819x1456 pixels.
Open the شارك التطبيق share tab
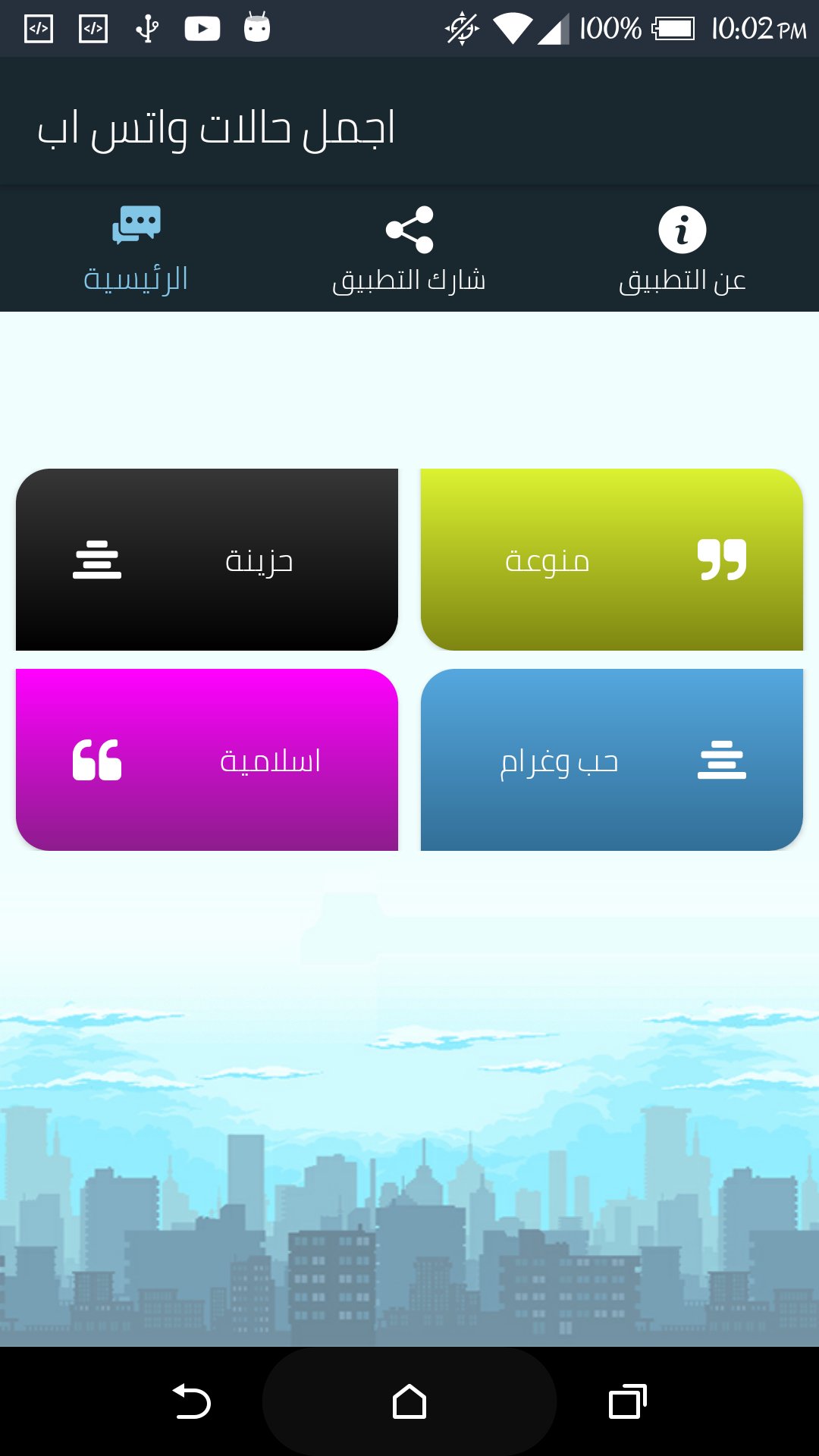pyautogui.click(x=409, y=249)
